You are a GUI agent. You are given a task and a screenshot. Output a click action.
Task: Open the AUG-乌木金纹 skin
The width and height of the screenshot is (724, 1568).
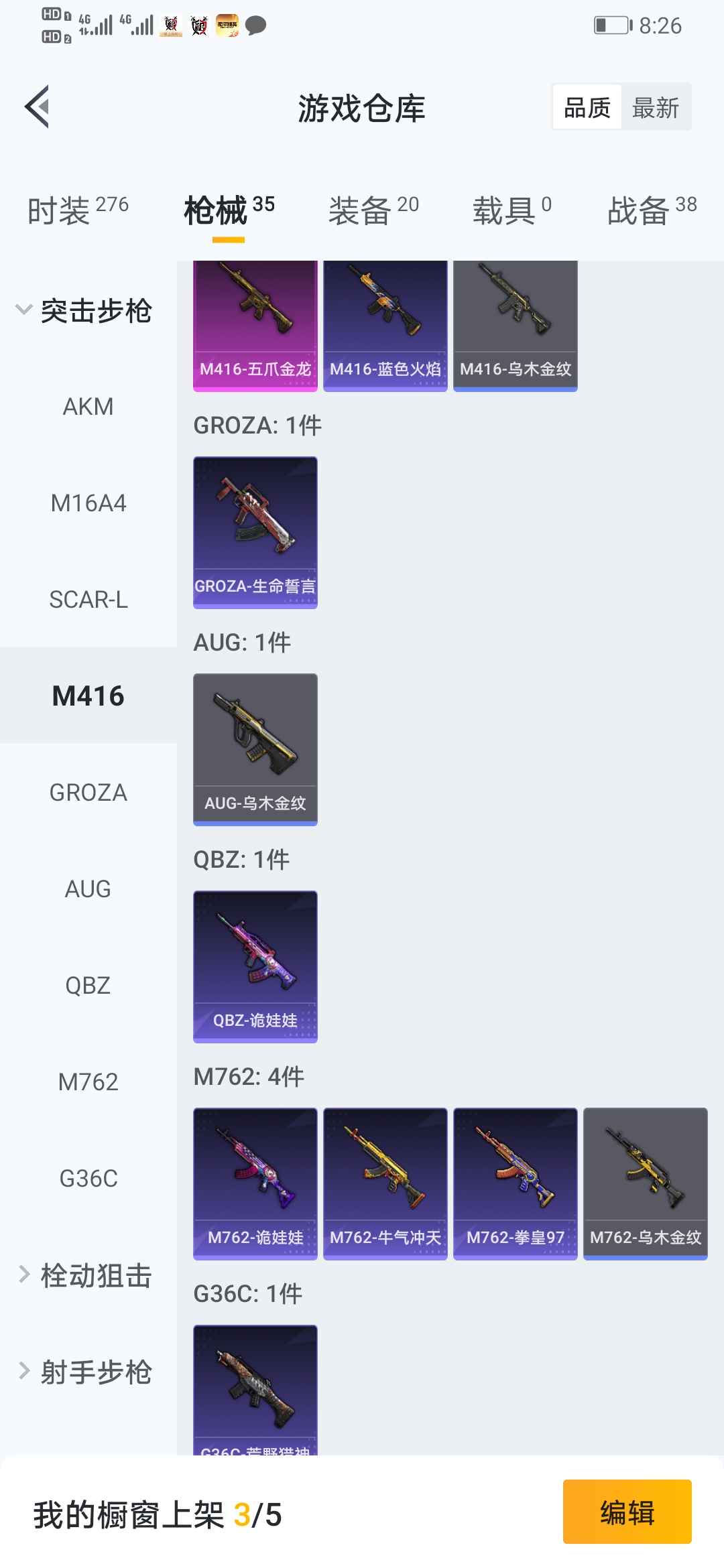(x=255, y=749)
